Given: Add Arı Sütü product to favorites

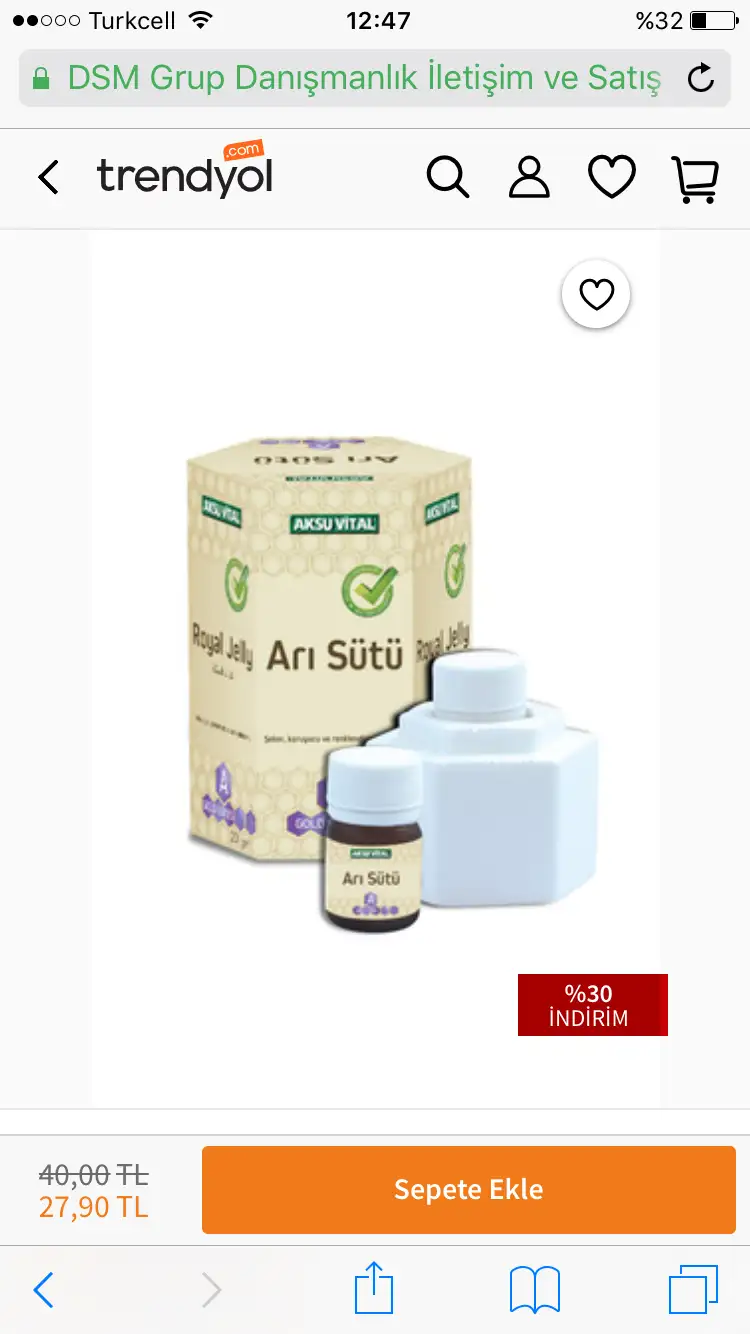Looking at the screenshot, I should point(596,295).
